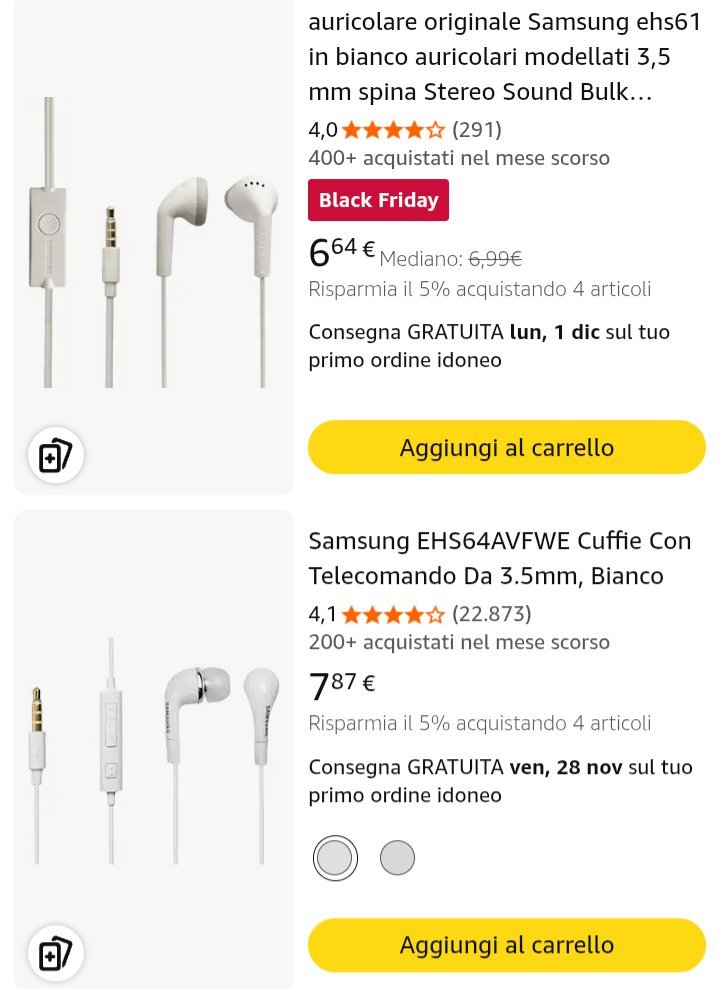Screen dimensions: 720x989
Task: Open the Samsung EHS64AVFWE Cuffie listing title
Action: pyautogui.click(x=499, y=558)
